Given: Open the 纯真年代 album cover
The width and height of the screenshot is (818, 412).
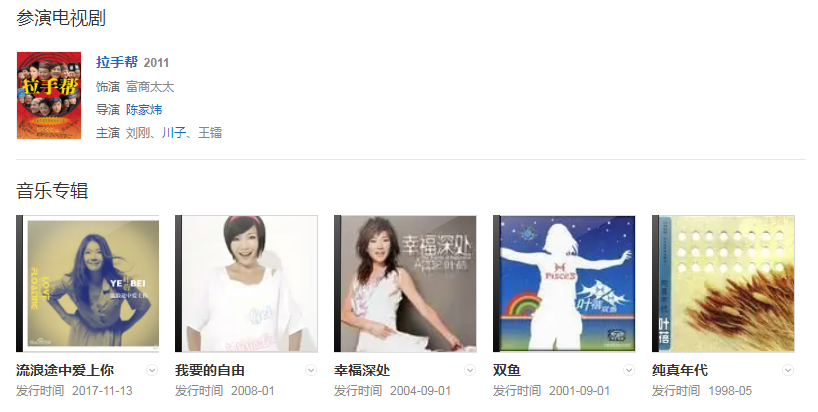Looking at the screenshot, I should click(724, 284).
